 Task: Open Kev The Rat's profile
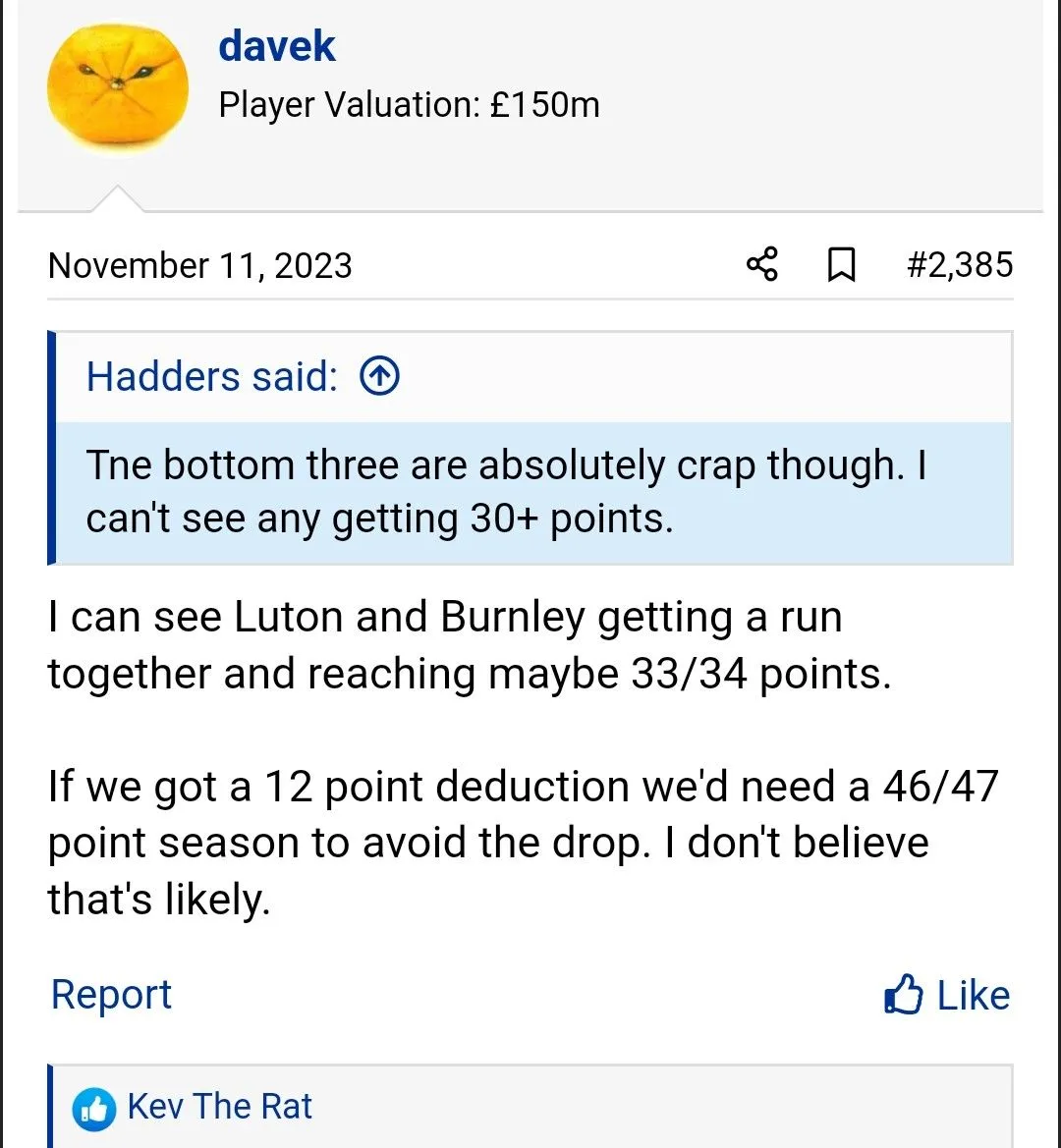click(219, 1107)
